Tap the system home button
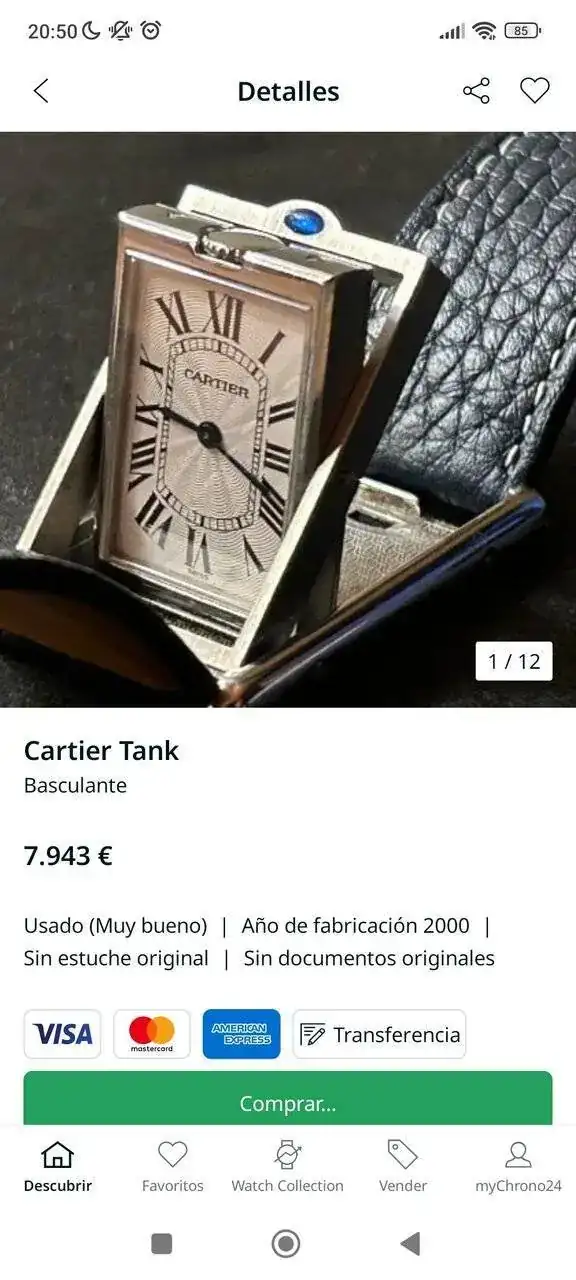 click(286, 1243)
